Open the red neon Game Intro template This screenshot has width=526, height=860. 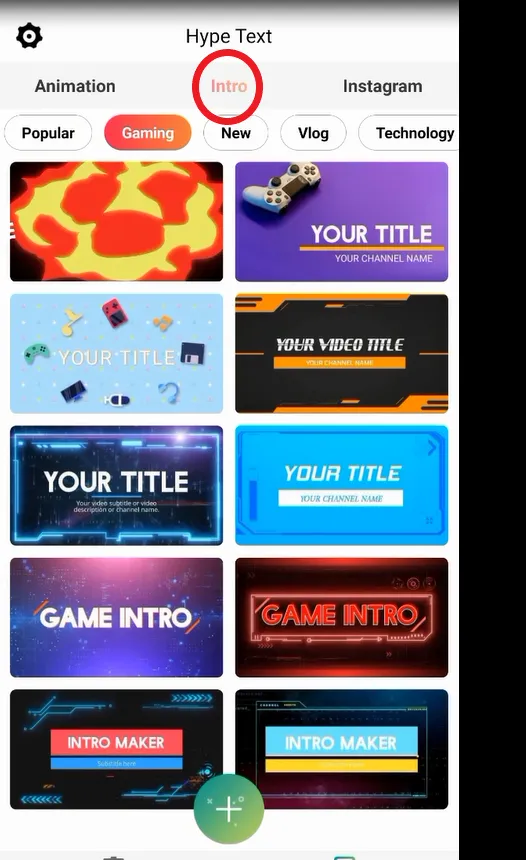[x=342, y=618]
